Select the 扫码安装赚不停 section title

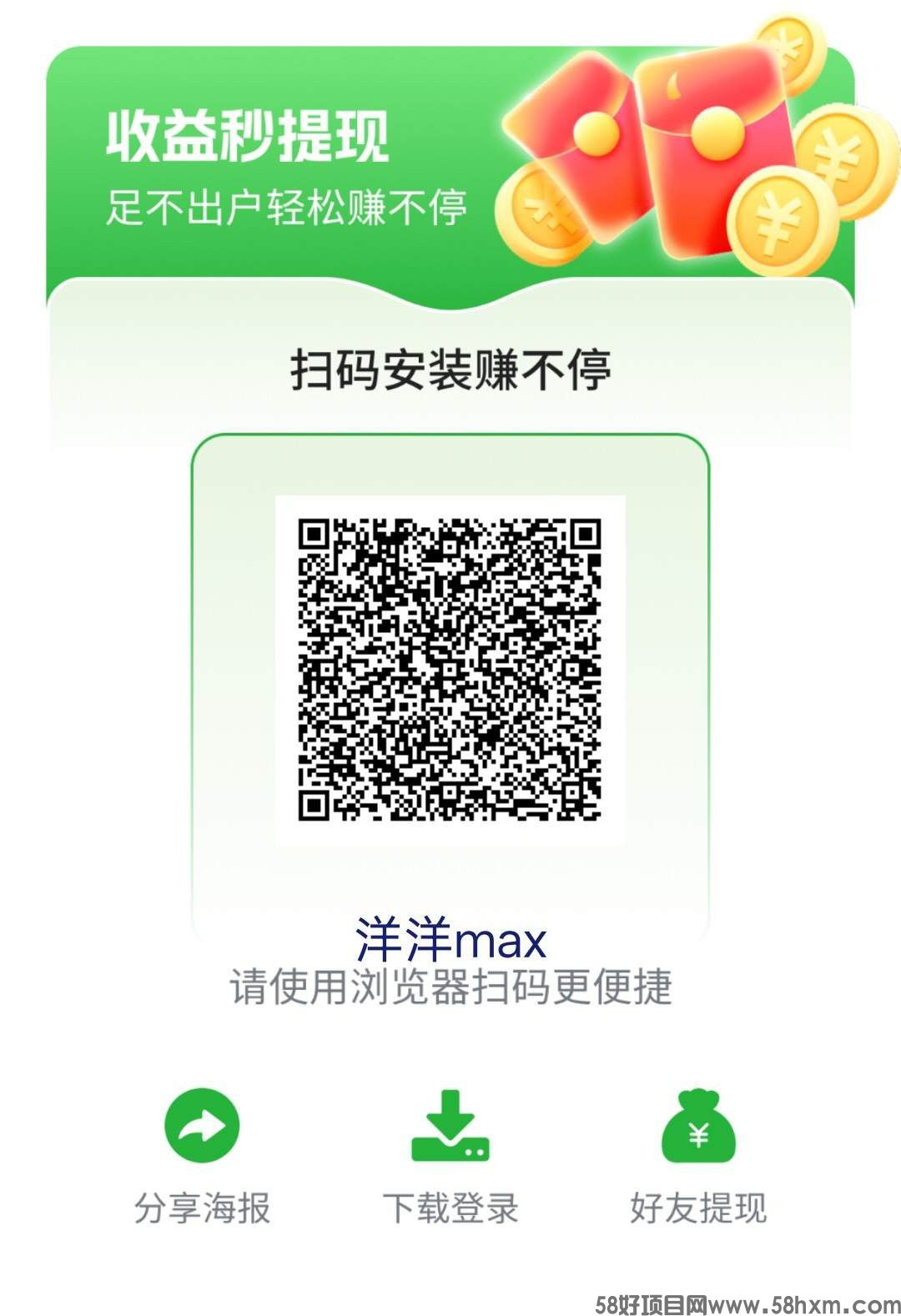point(450,365)
